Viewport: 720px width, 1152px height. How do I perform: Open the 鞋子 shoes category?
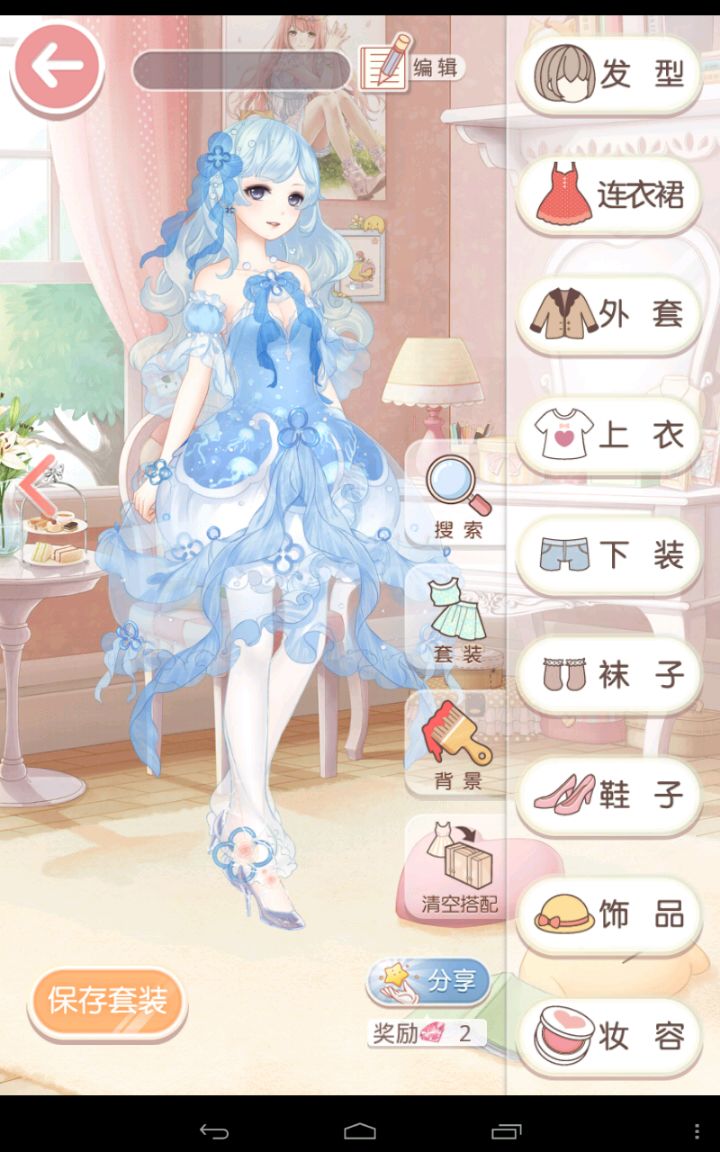click(608, 795)
